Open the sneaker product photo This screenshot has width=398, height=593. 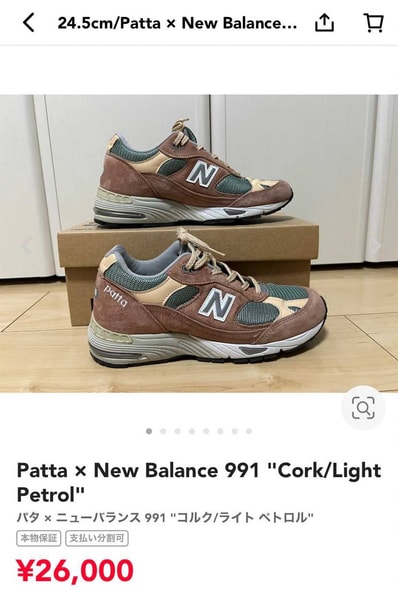click(199, 244)
